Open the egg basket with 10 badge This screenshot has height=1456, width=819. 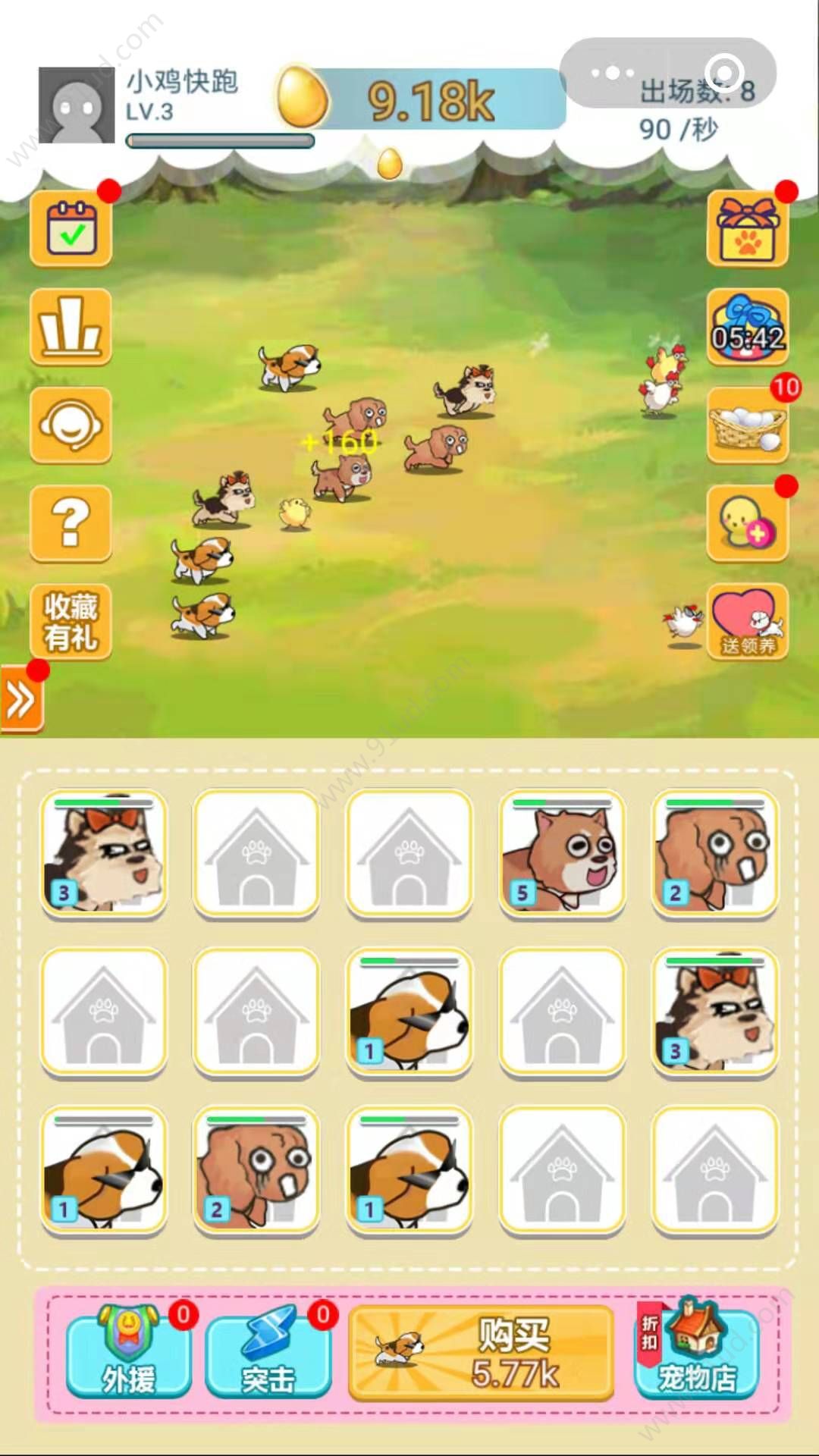click(x=747, y=425)
